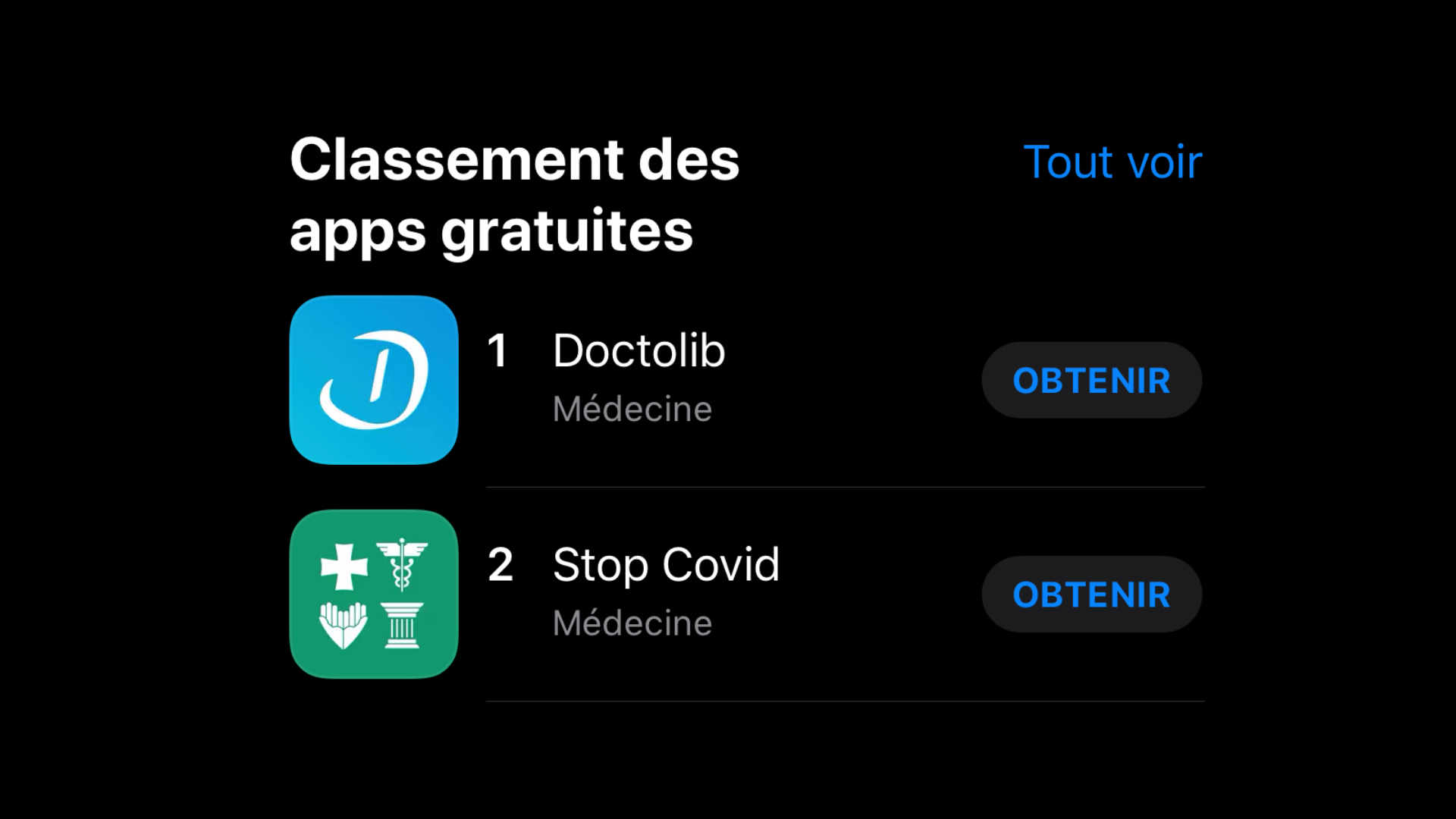Get the Stop Covid app

point(1091,595)
